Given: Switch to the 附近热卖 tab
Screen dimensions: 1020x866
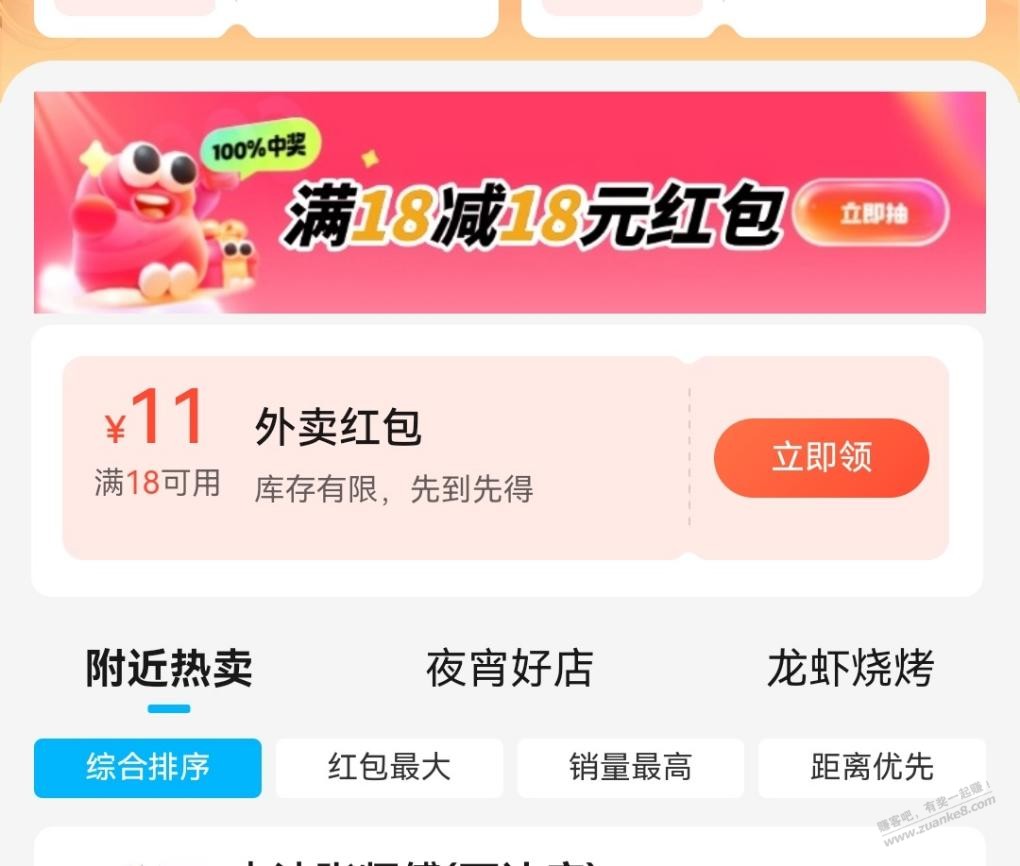Looking at the screenshot, I should [x=169, y=668].
